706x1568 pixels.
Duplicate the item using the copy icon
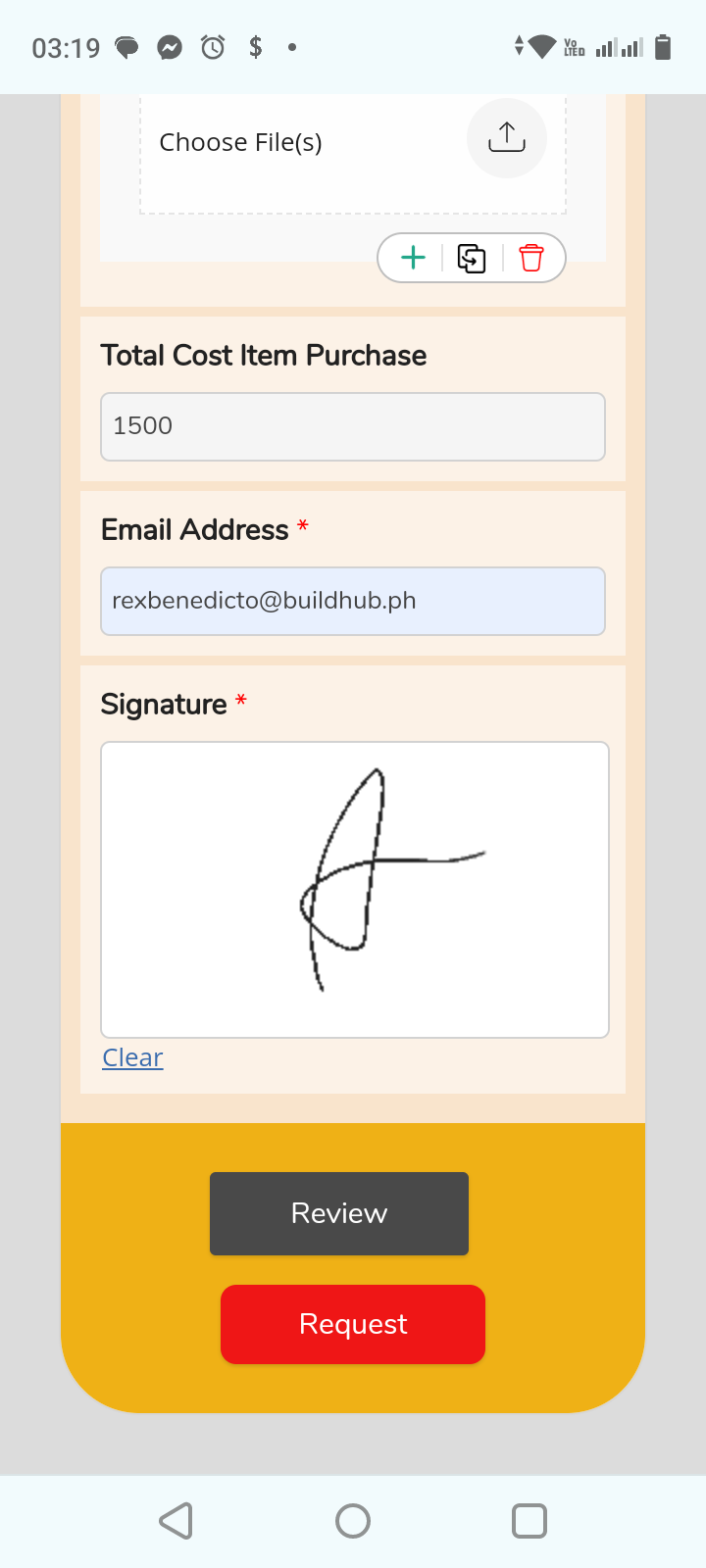point(472,258)
